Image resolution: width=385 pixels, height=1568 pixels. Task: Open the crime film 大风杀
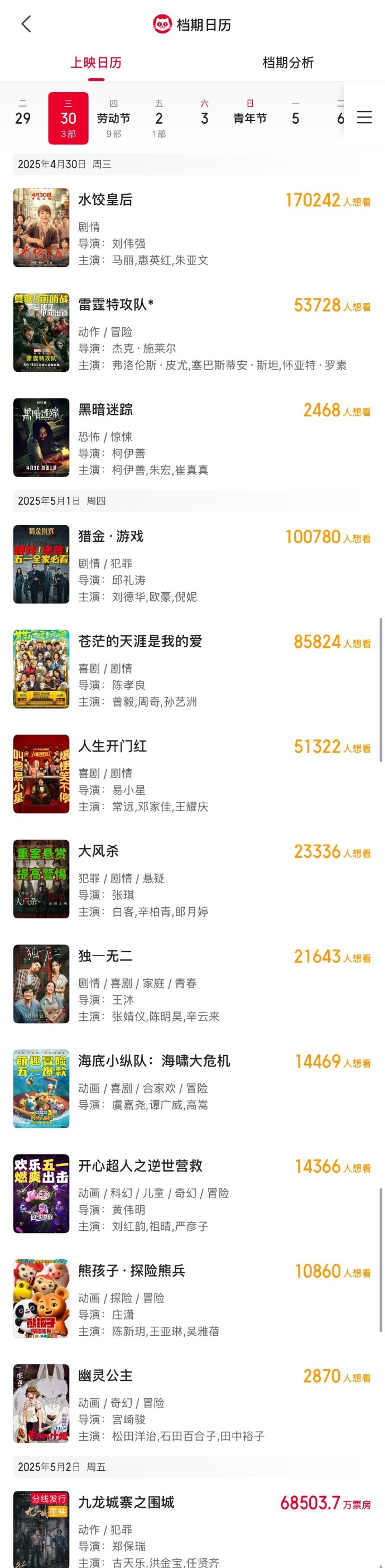pos(99,851)
